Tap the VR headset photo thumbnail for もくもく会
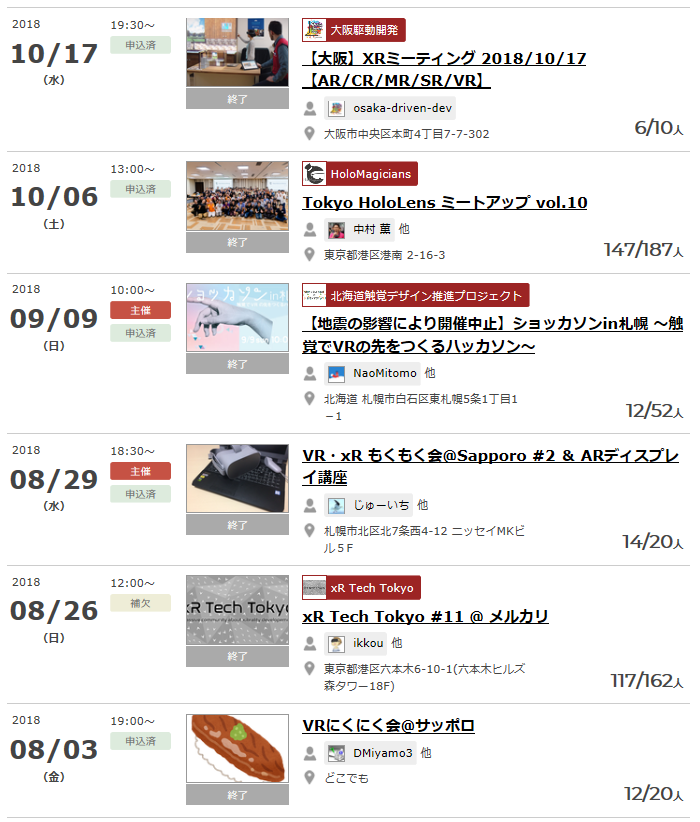 coord(237,478)
